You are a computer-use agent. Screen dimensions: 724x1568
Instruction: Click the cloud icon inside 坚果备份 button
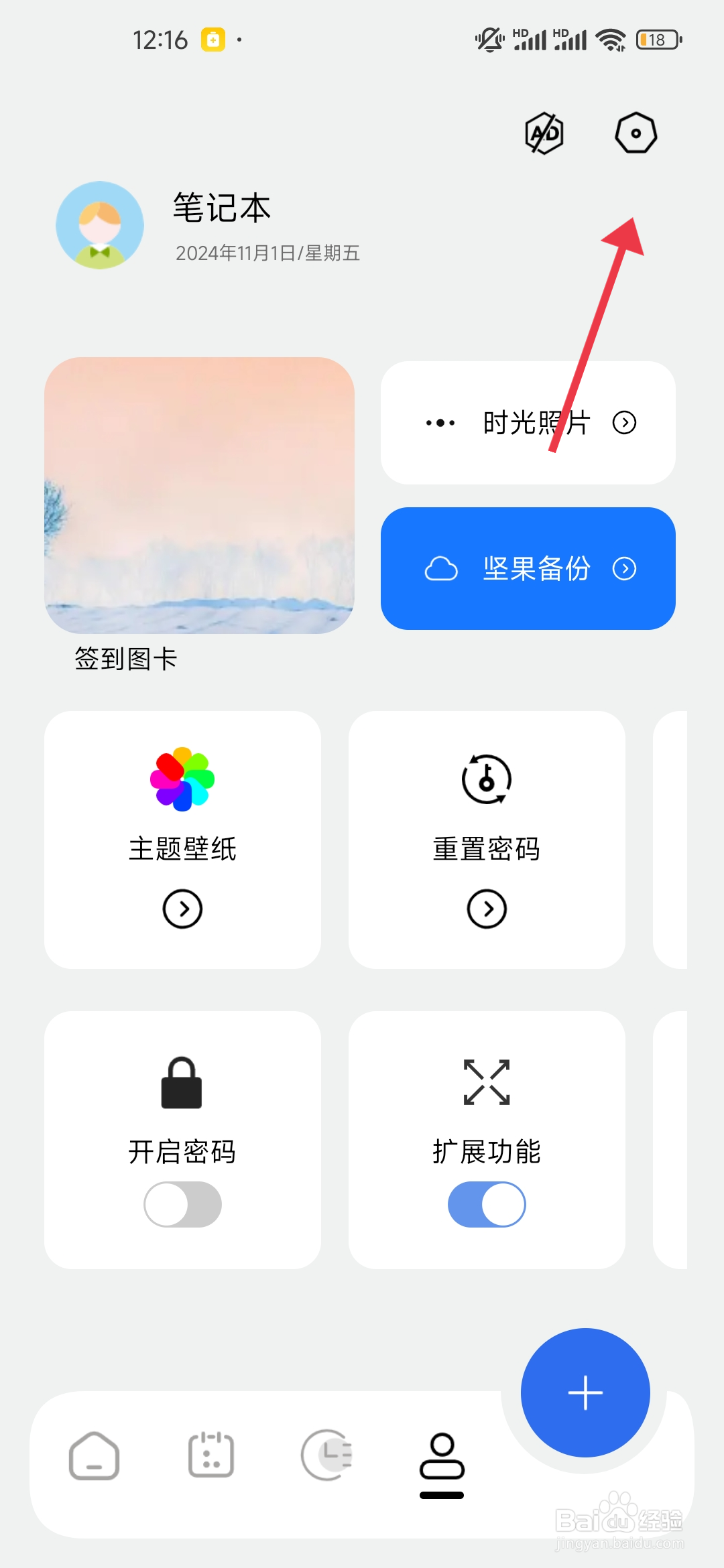[440, 569]
